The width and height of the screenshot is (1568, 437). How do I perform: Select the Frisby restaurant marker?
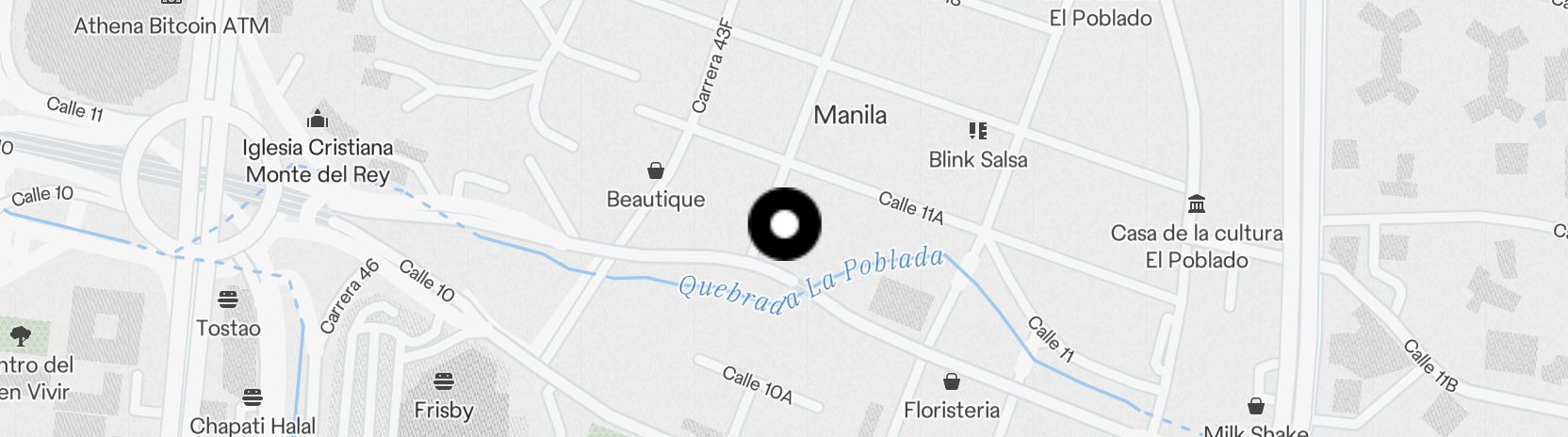tap(444, 381)
